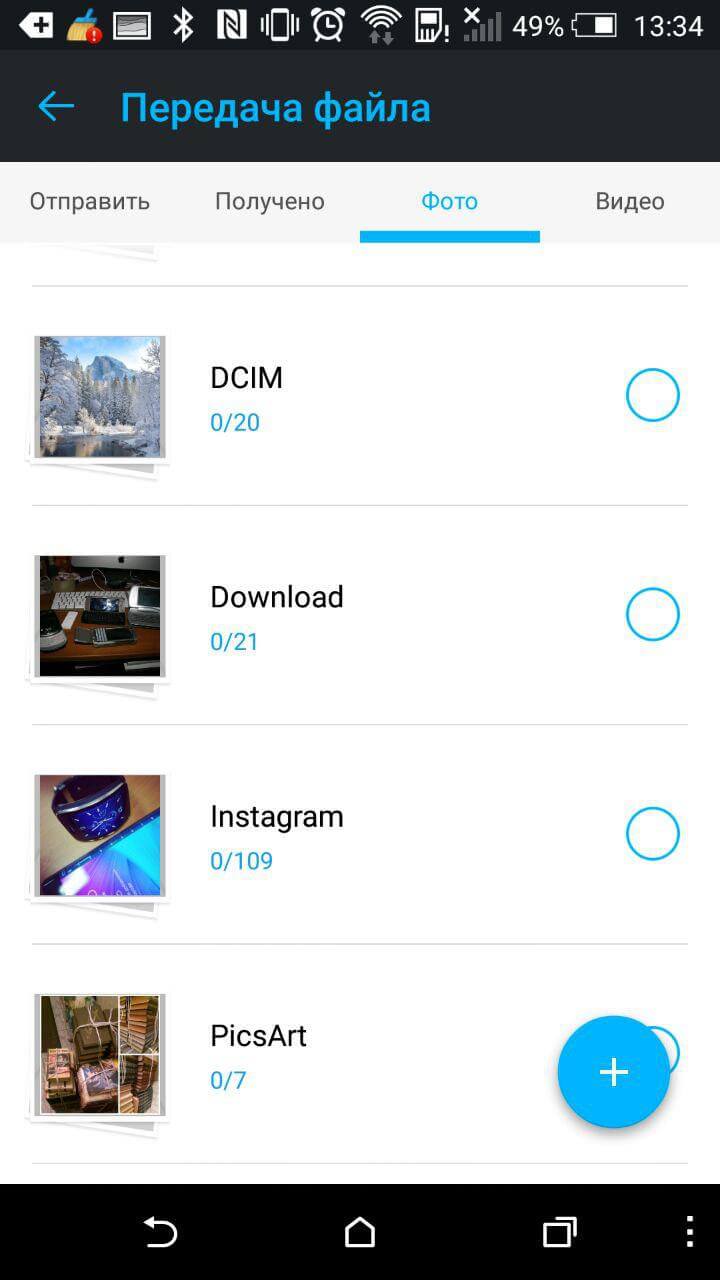Image resolution: width=720 pixels, height=1280 pixels.
Task: Go back using the header arrow
Action: [x=56, y=107]
